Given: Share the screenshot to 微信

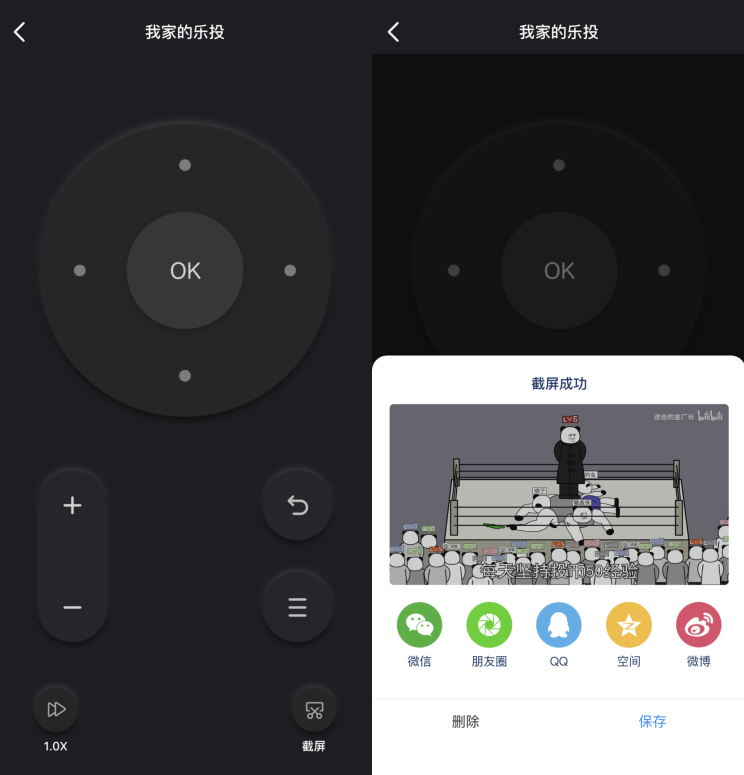Looking at the screenshot, I should (x=419, y=625).
